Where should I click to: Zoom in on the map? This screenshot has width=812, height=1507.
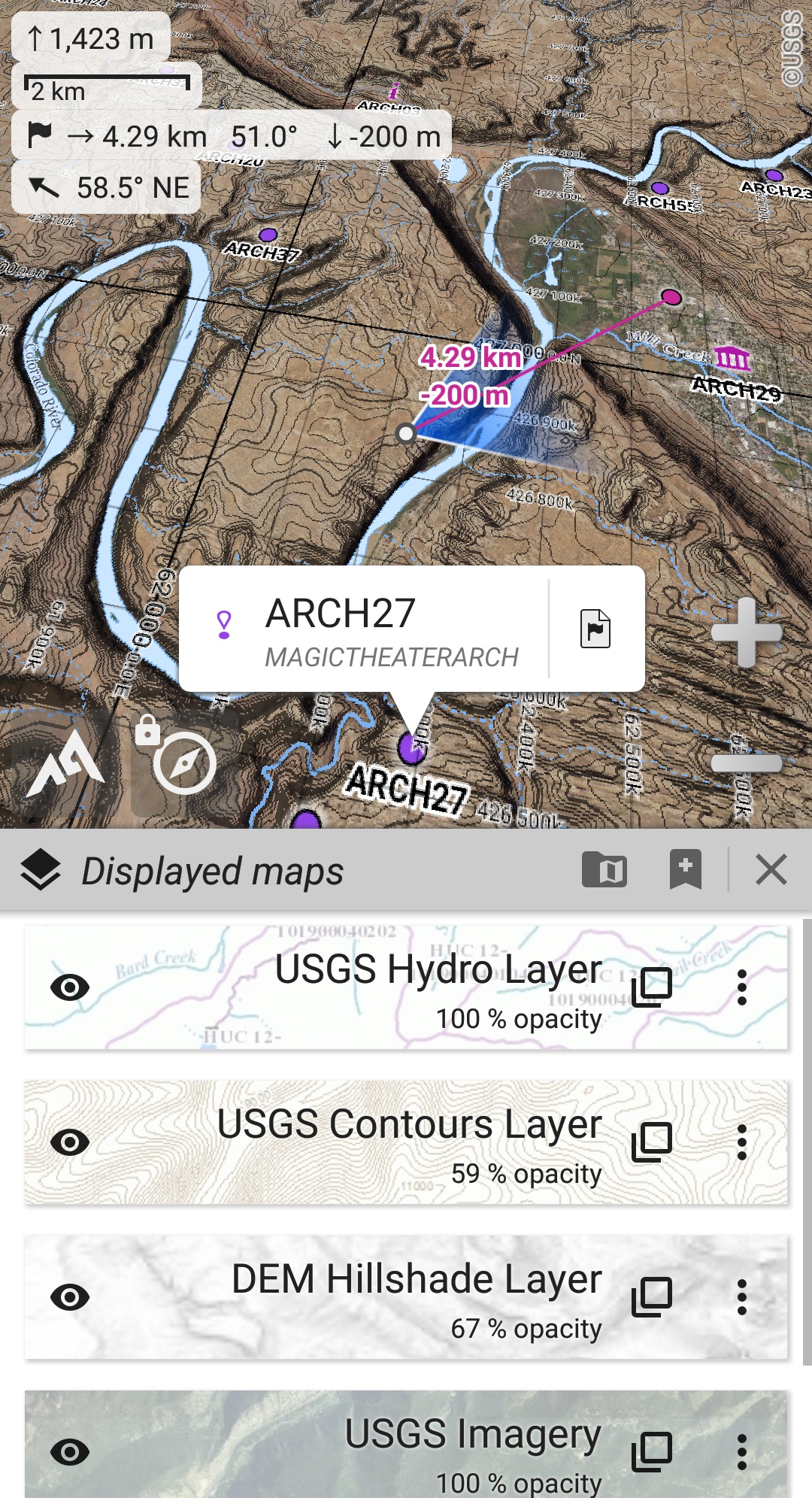point(746,632)
